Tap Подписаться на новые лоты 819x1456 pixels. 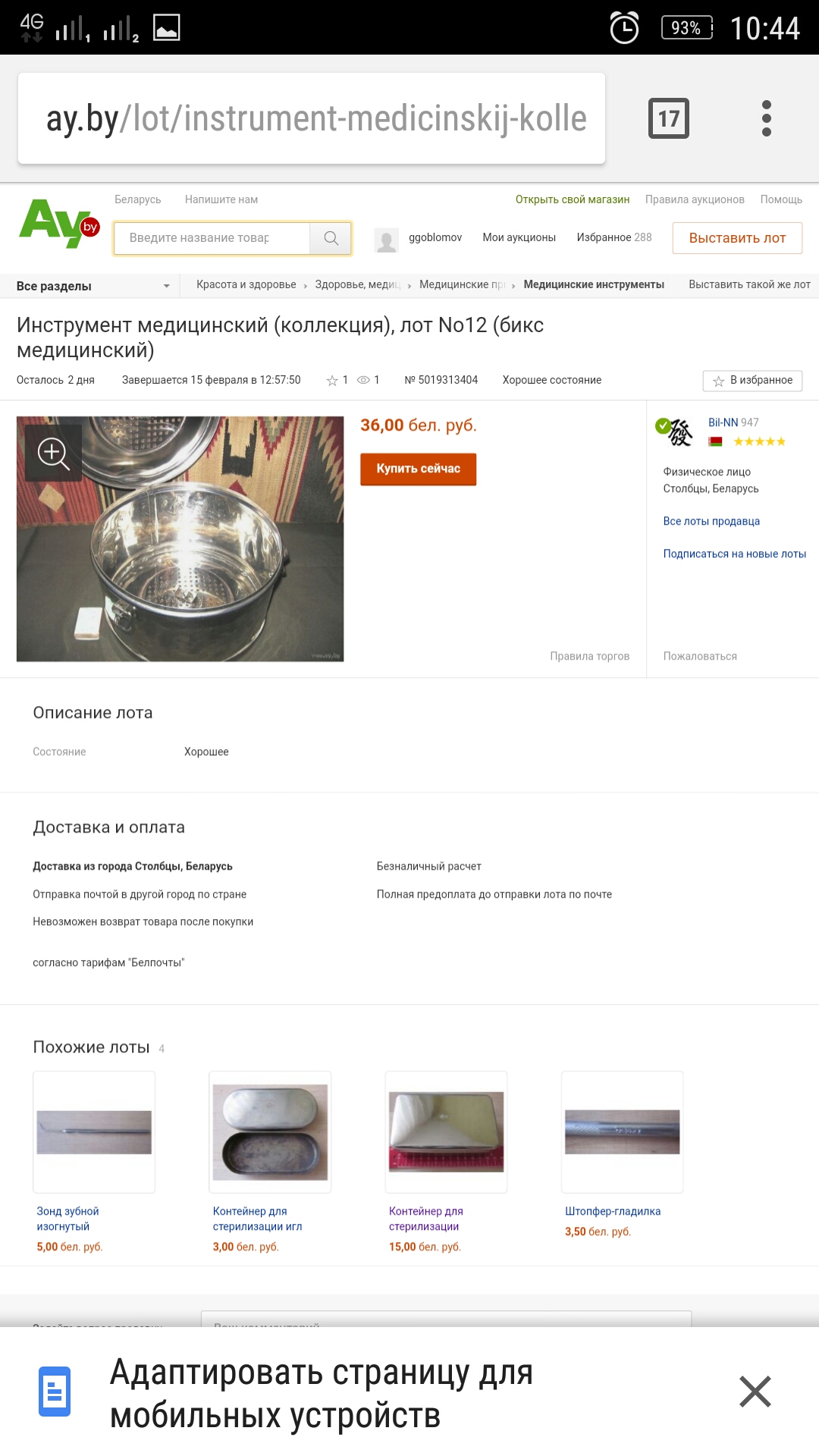(734, 554)
